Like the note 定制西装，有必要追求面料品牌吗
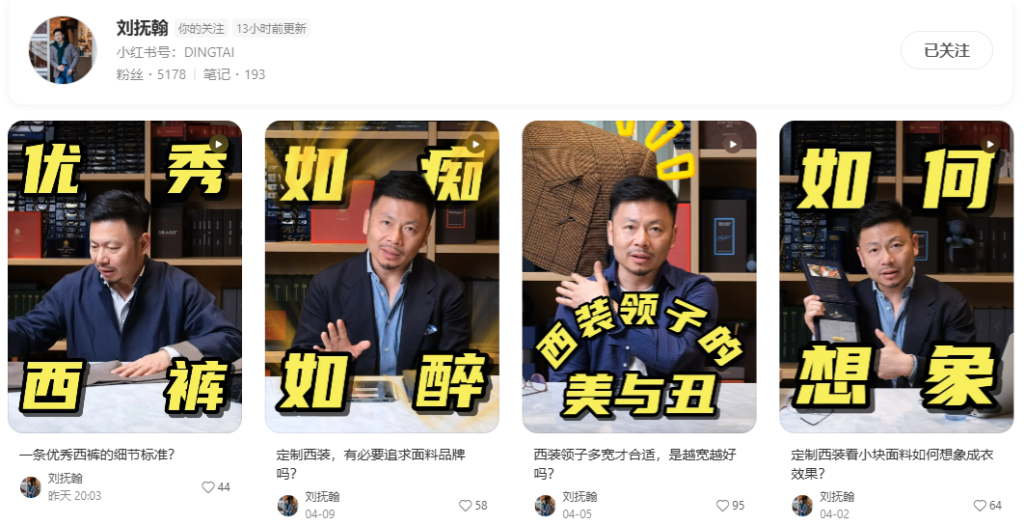Image resolution: width=1024 pixels, height=525 pixels. point(466,505)
